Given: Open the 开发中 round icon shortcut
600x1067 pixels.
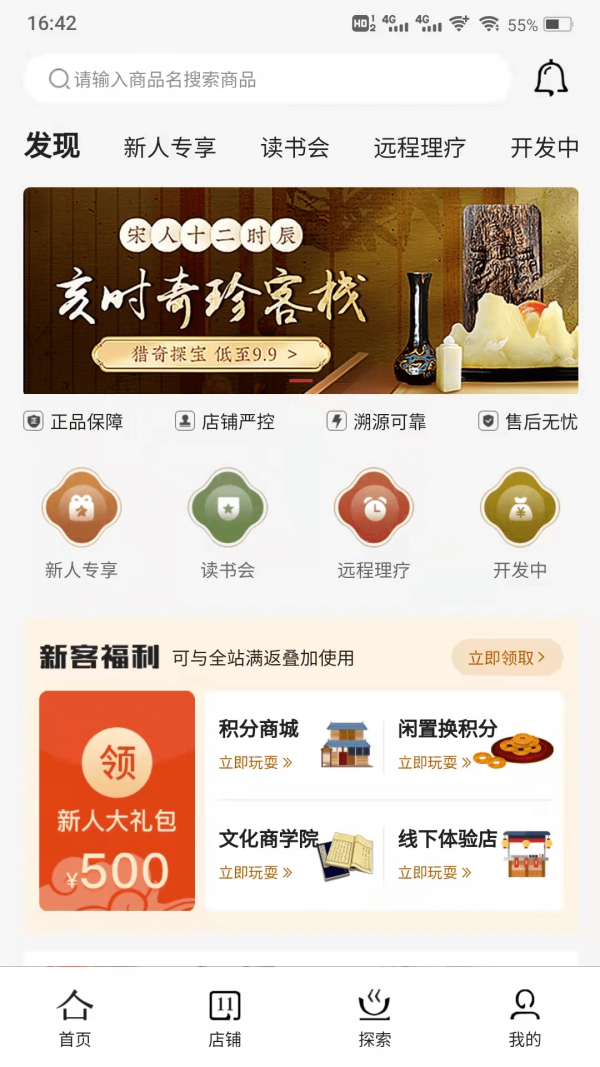Looking at the screenshot, I should 519,509.
